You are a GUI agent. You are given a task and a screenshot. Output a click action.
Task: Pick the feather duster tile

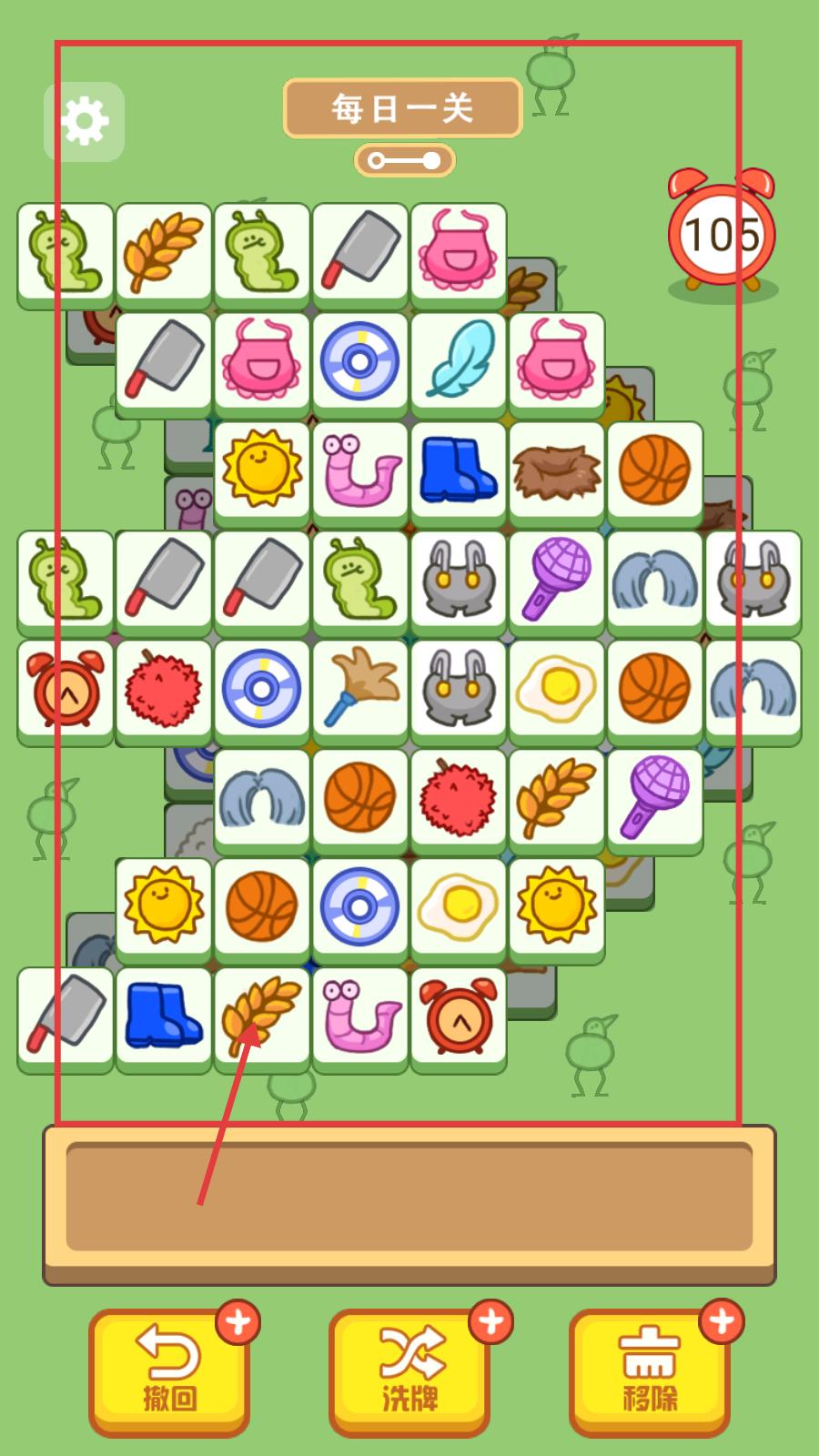[359, 687]
